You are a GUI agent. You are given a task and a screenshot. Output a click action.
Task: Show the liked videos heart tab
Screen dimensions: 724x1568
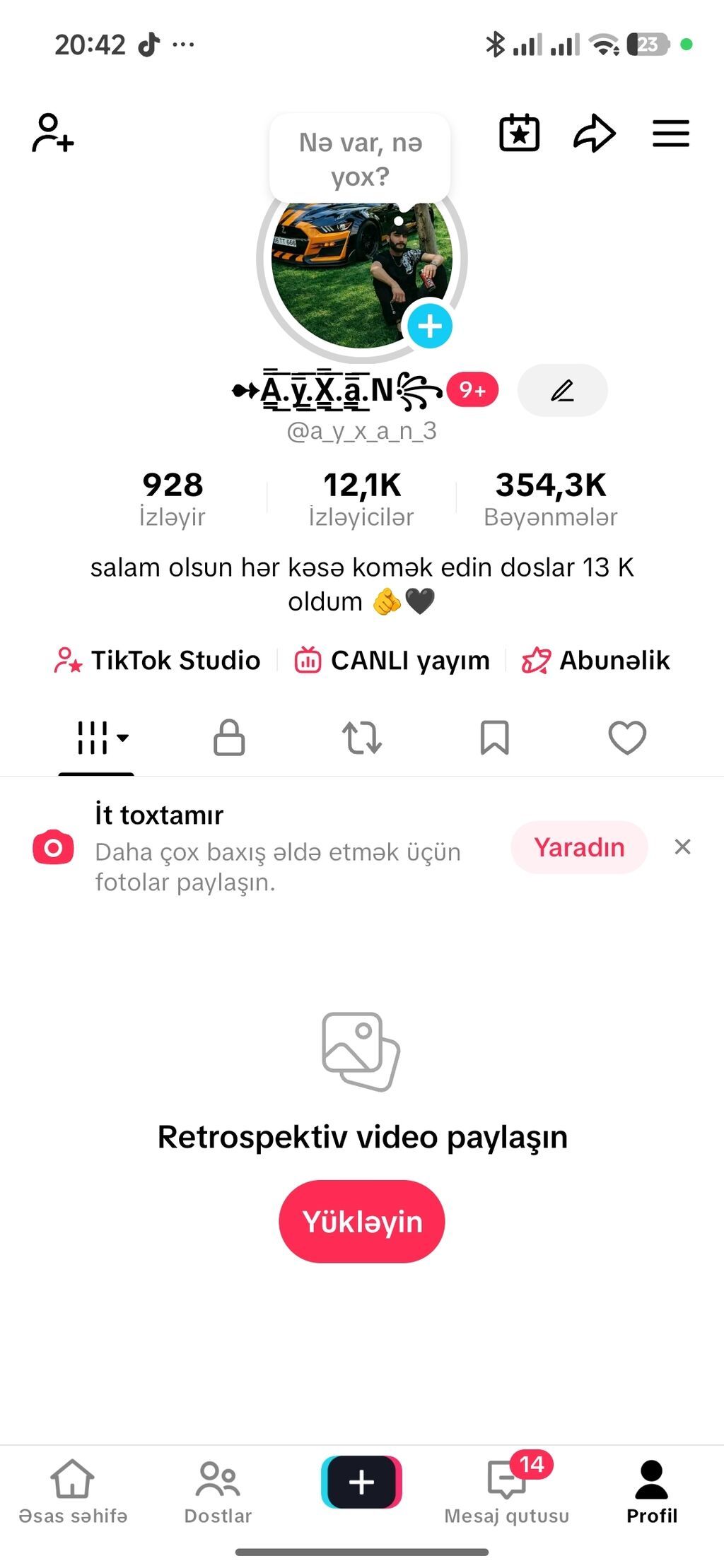[627, 738]
